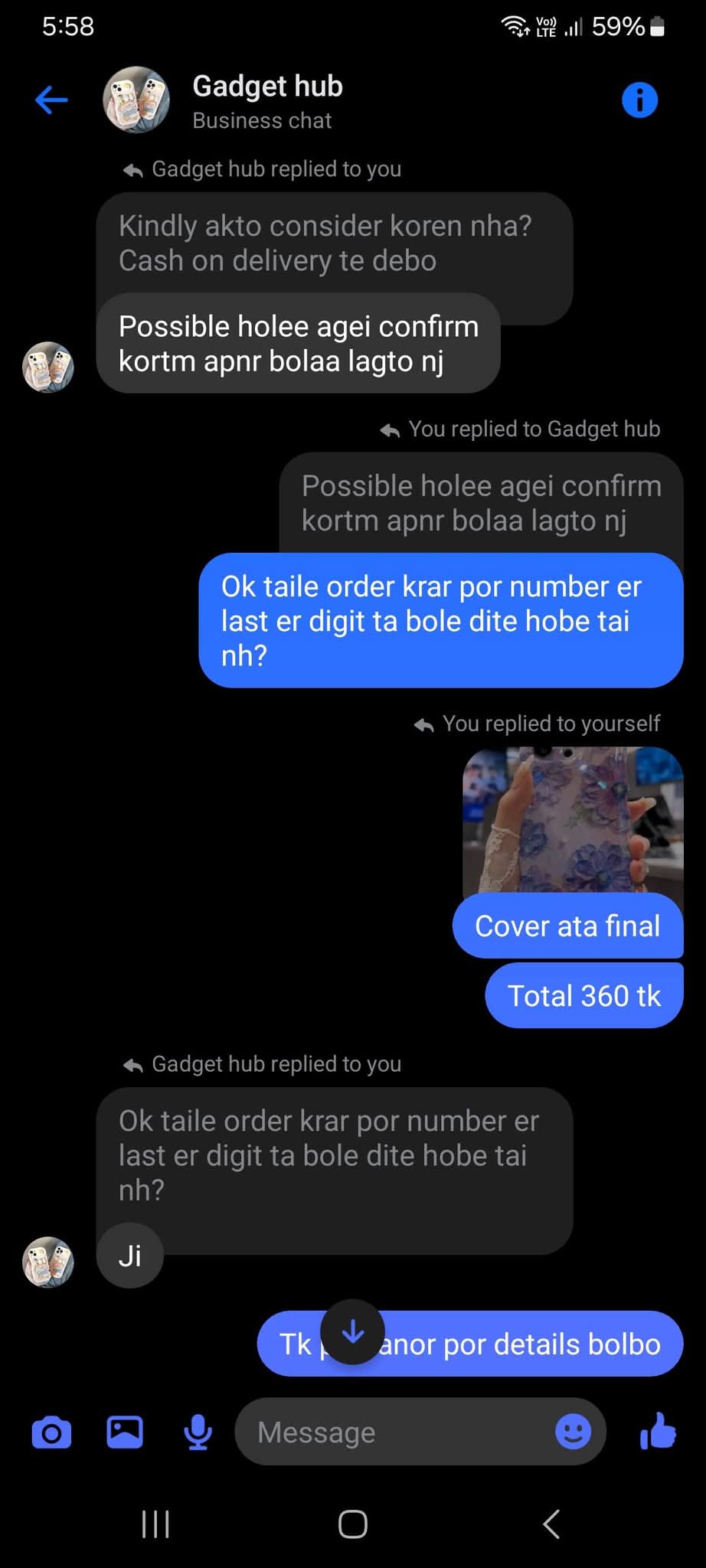Open the camera to take a photo
The height and width of the screenshot is (1568, 706).
point(51,1432)
